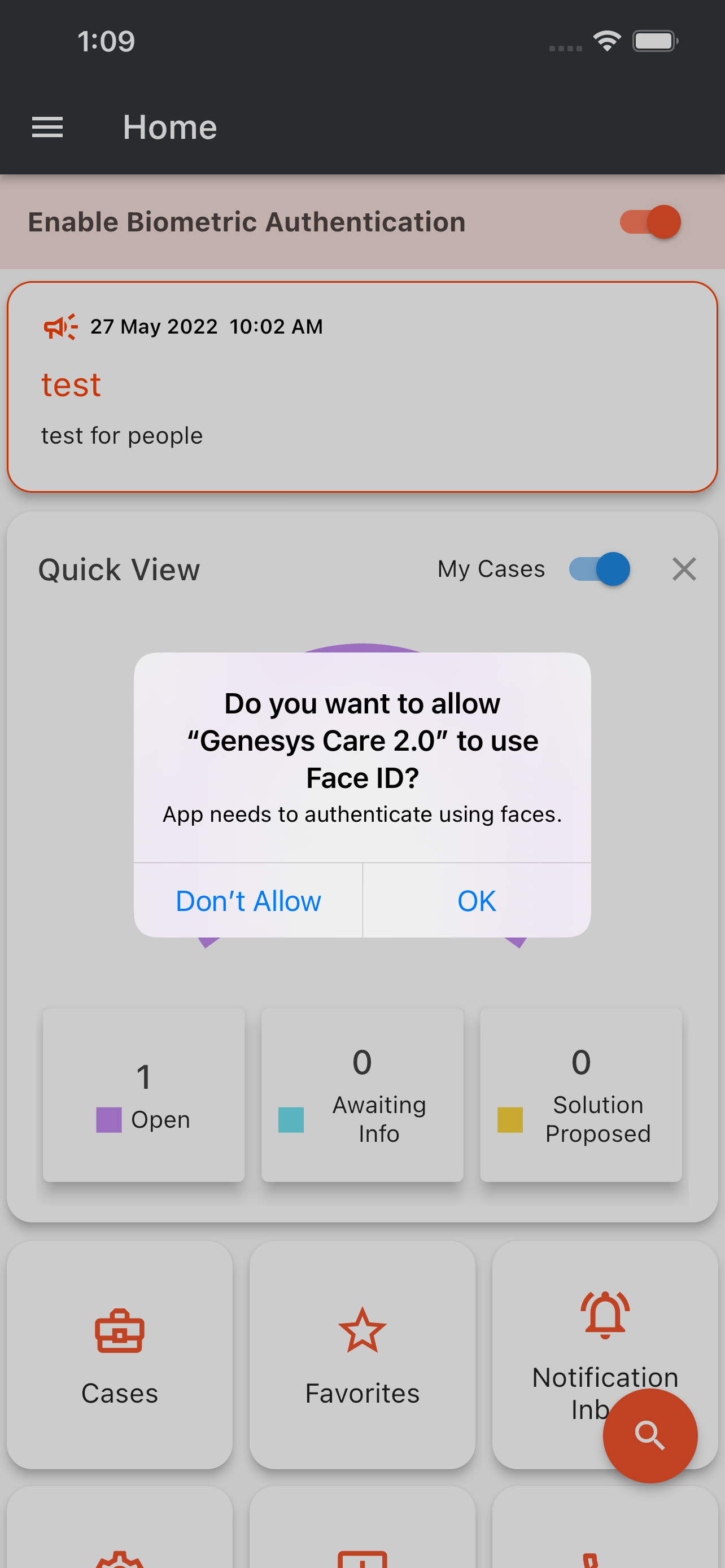
Task: Tap OK to allow Face ID
Action: [x=477, y=900]
